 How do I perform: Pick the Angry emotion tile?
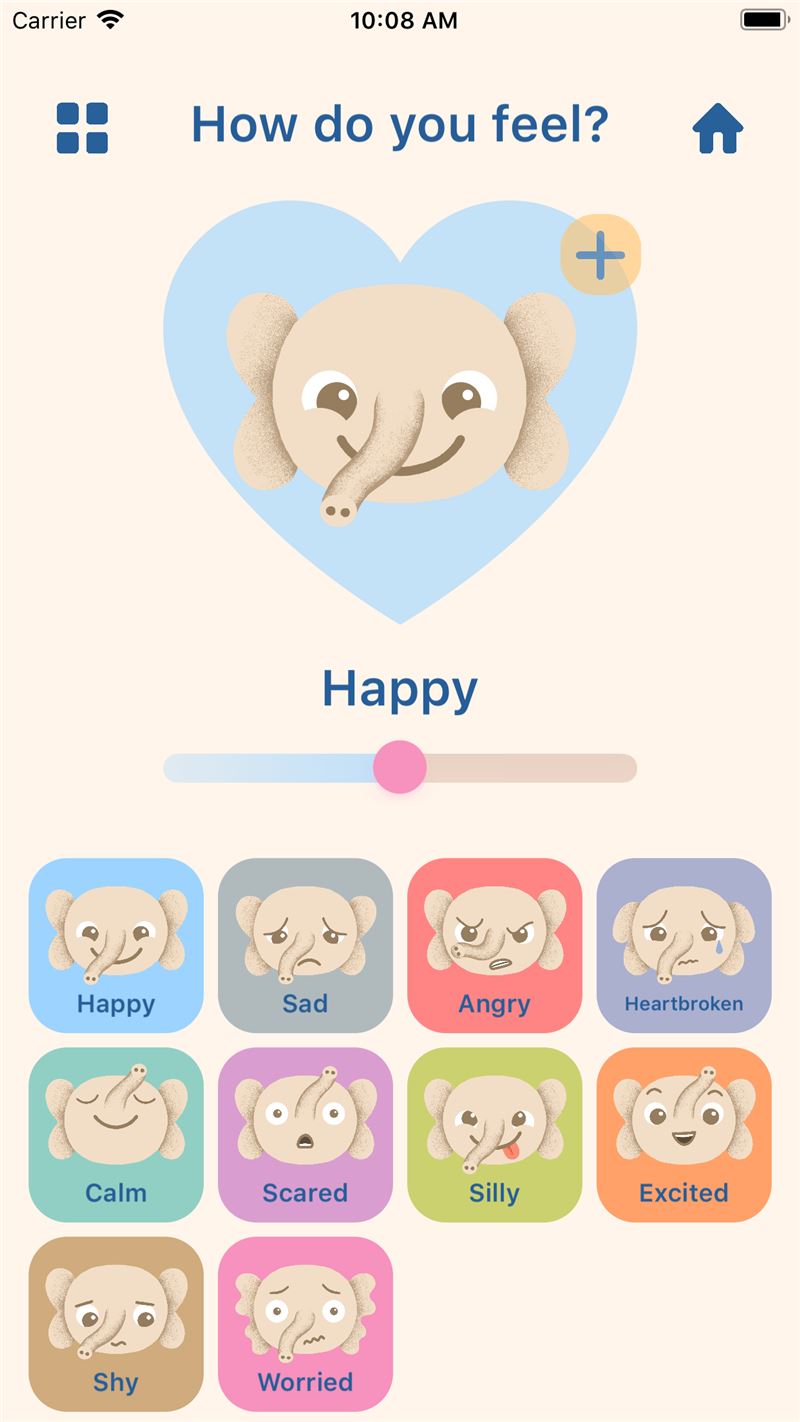click(495, 945)
